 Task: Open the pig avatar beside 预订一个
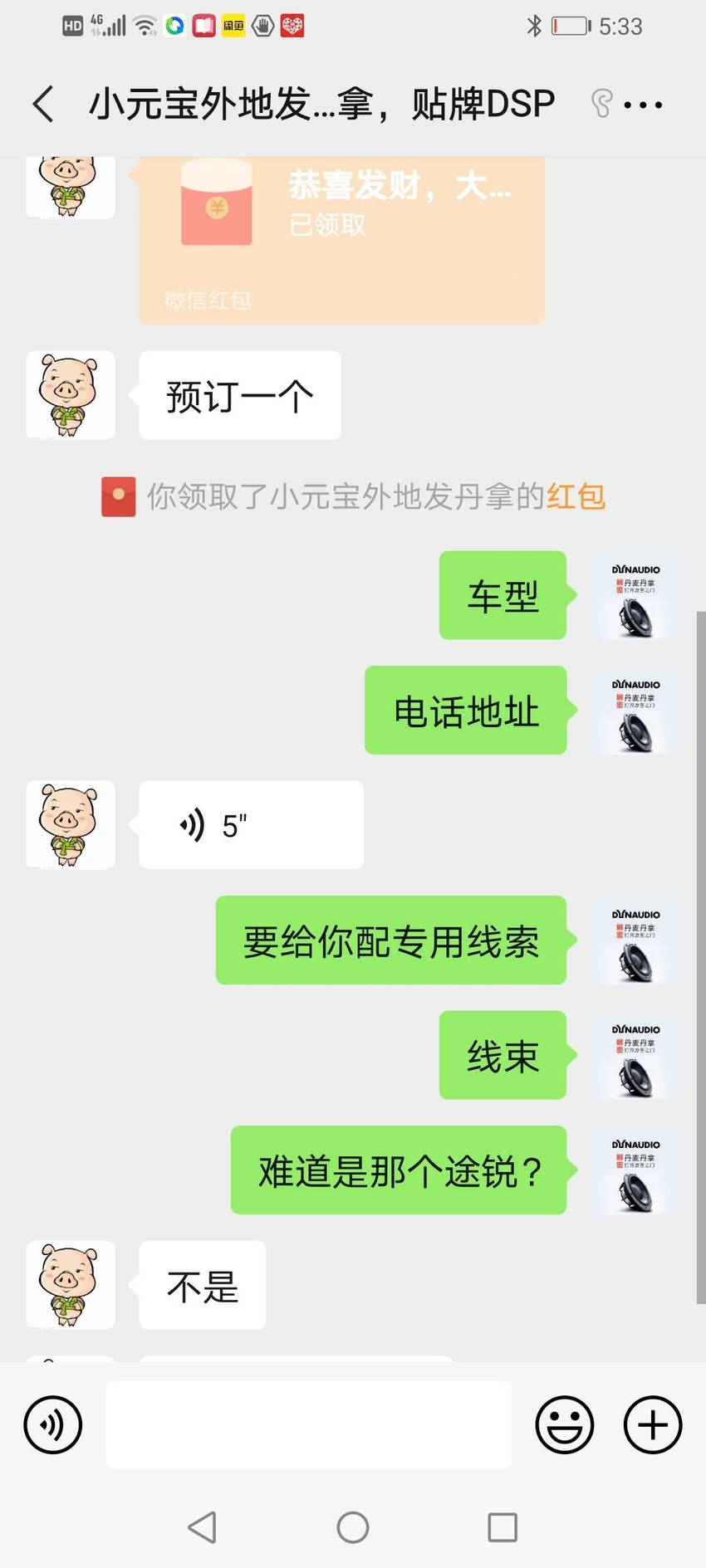(71, 395)
